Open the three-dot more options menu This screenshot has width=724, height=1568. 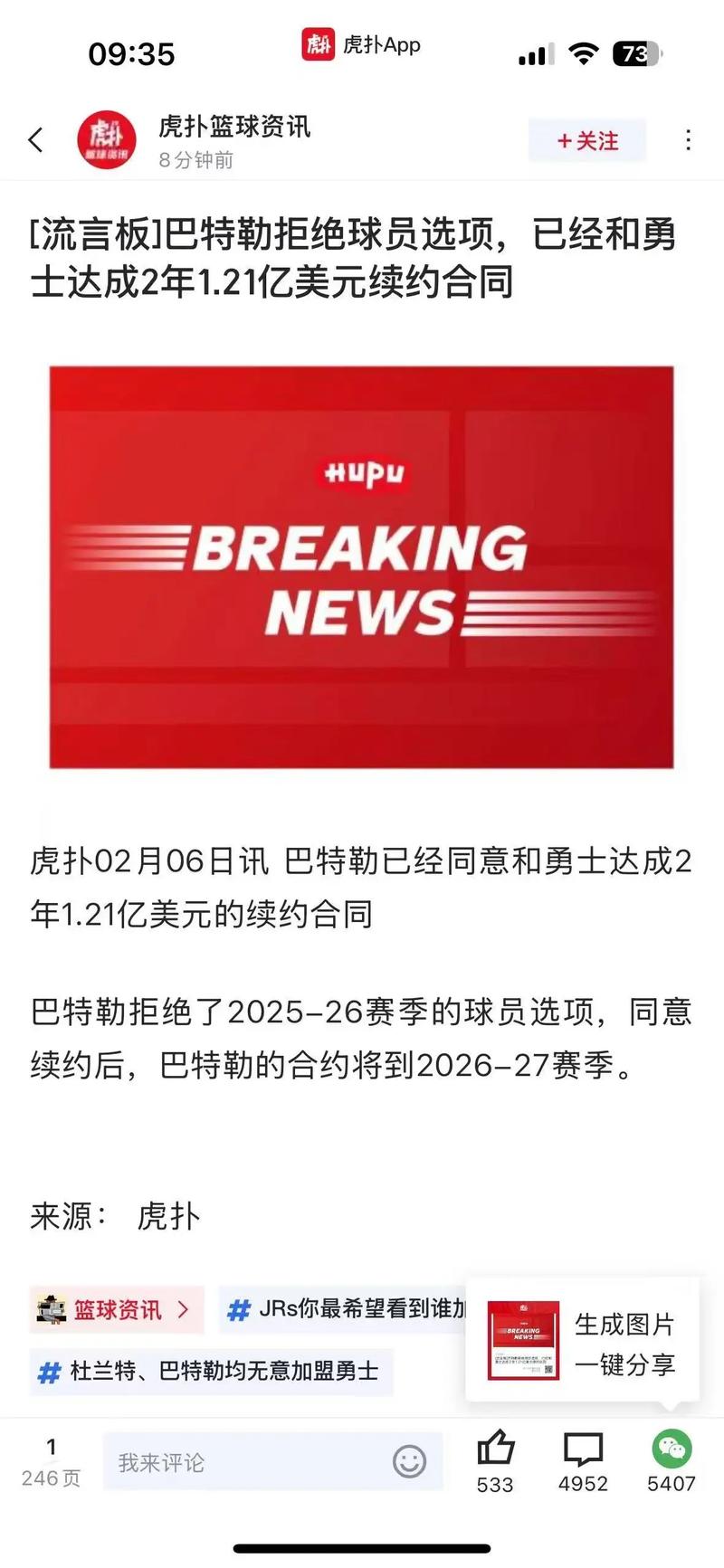click(x=686, y=140)
